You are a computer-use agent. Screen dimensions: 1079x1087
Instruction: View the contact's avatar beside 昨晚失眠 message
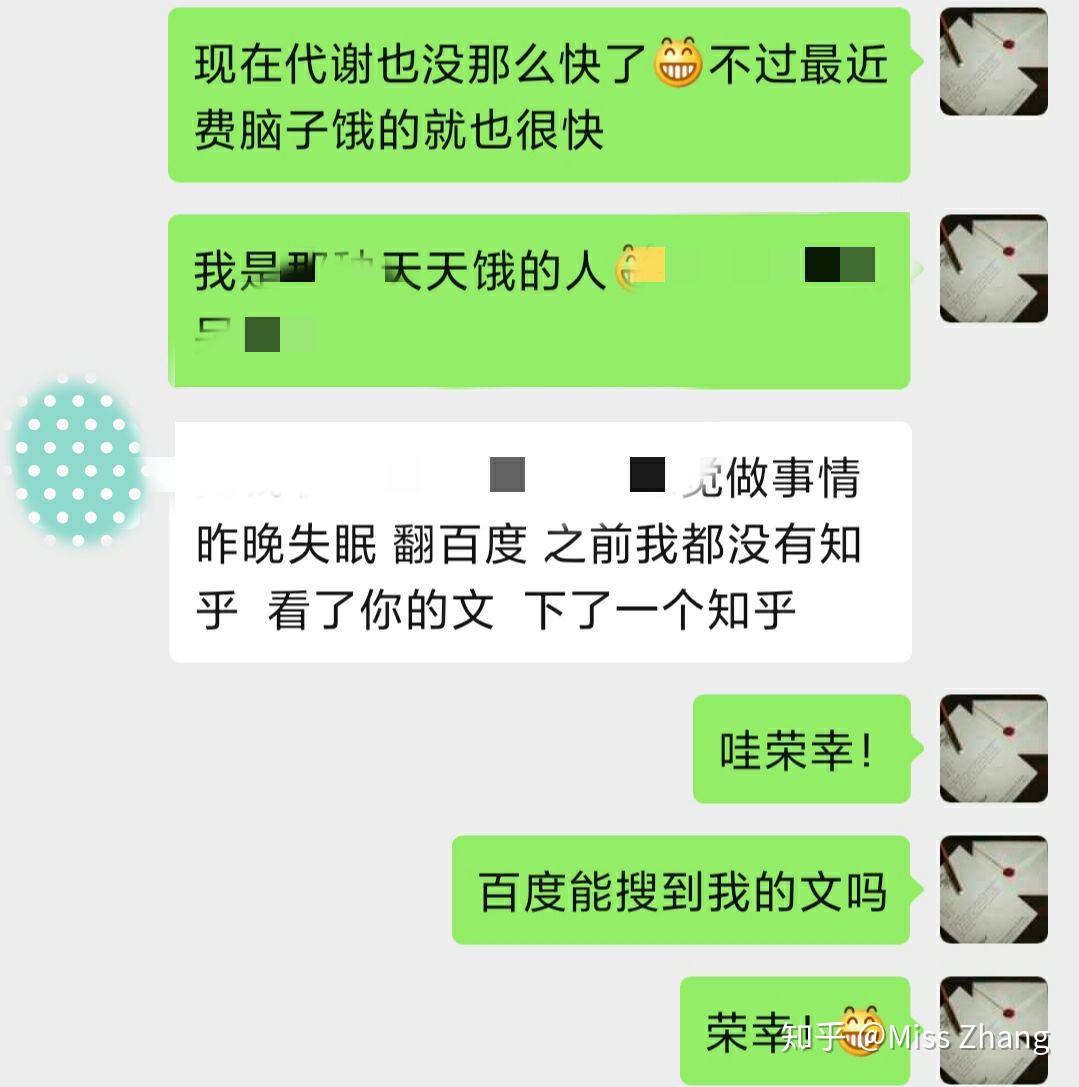(x=77, y=463)
